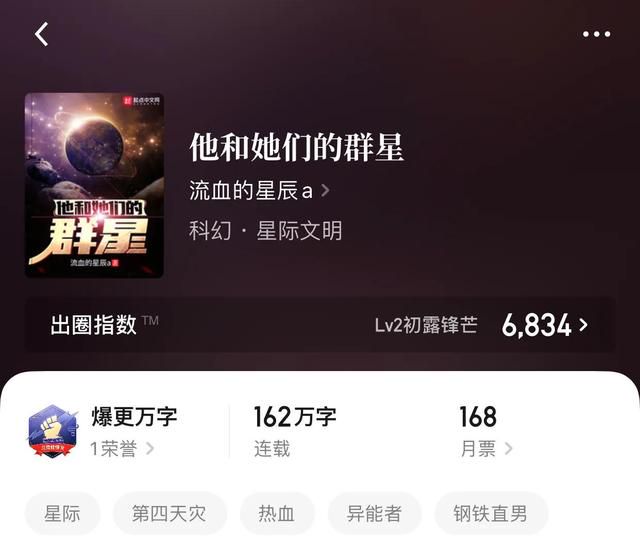Screen dimensions: 640x553
Task: Select the 第四天灾 tag chip
Action: pyautogui.click(x=169, y=514)
